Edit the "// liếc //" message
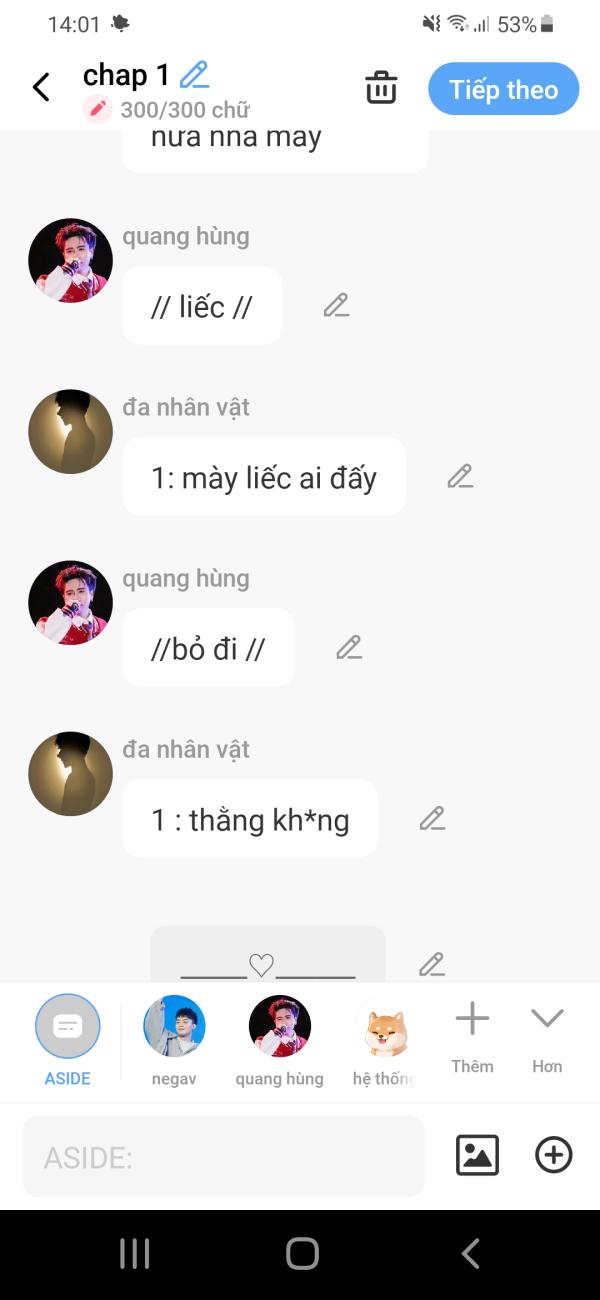600x1300 pixels. coord(336,305)
